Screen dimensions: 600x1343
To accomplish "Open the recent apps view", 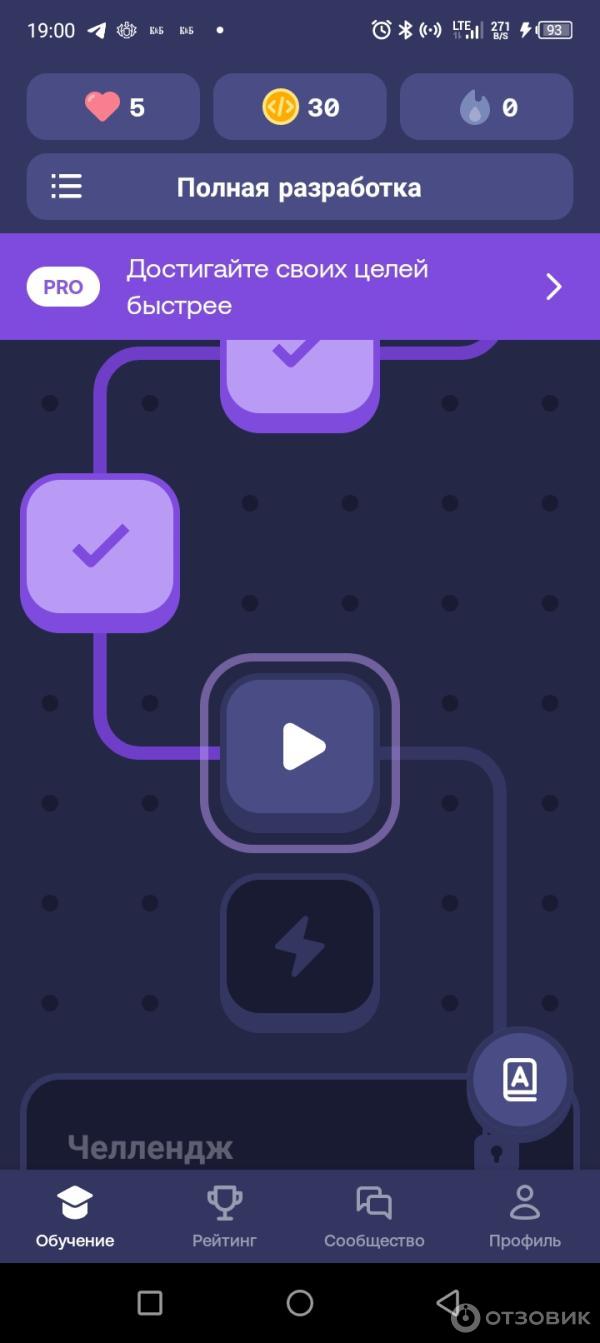I will (x=150, y=1302).
